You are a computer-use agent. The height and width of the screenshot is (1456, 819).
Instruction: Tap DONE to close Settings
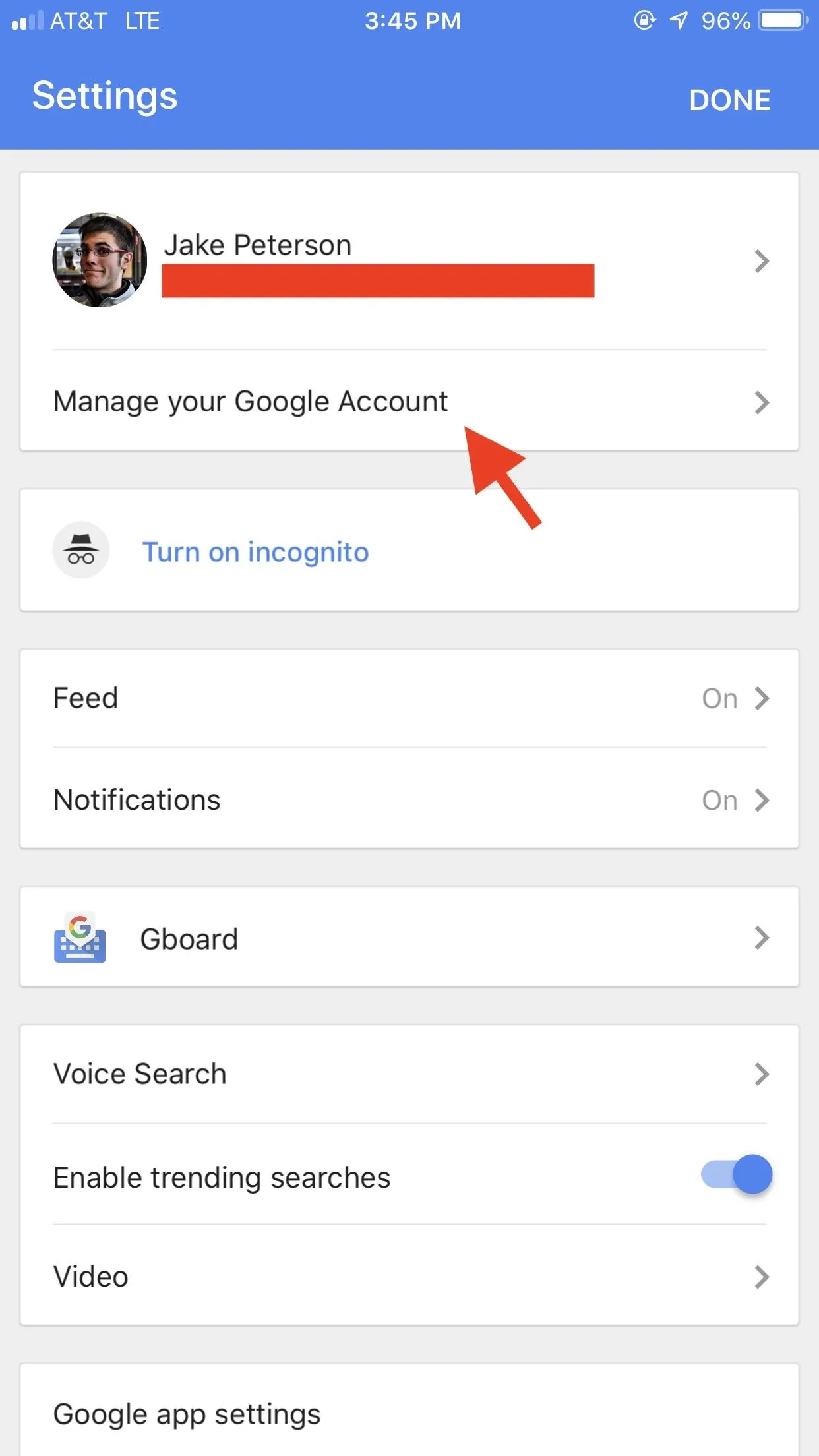click(x=729, y=100)
